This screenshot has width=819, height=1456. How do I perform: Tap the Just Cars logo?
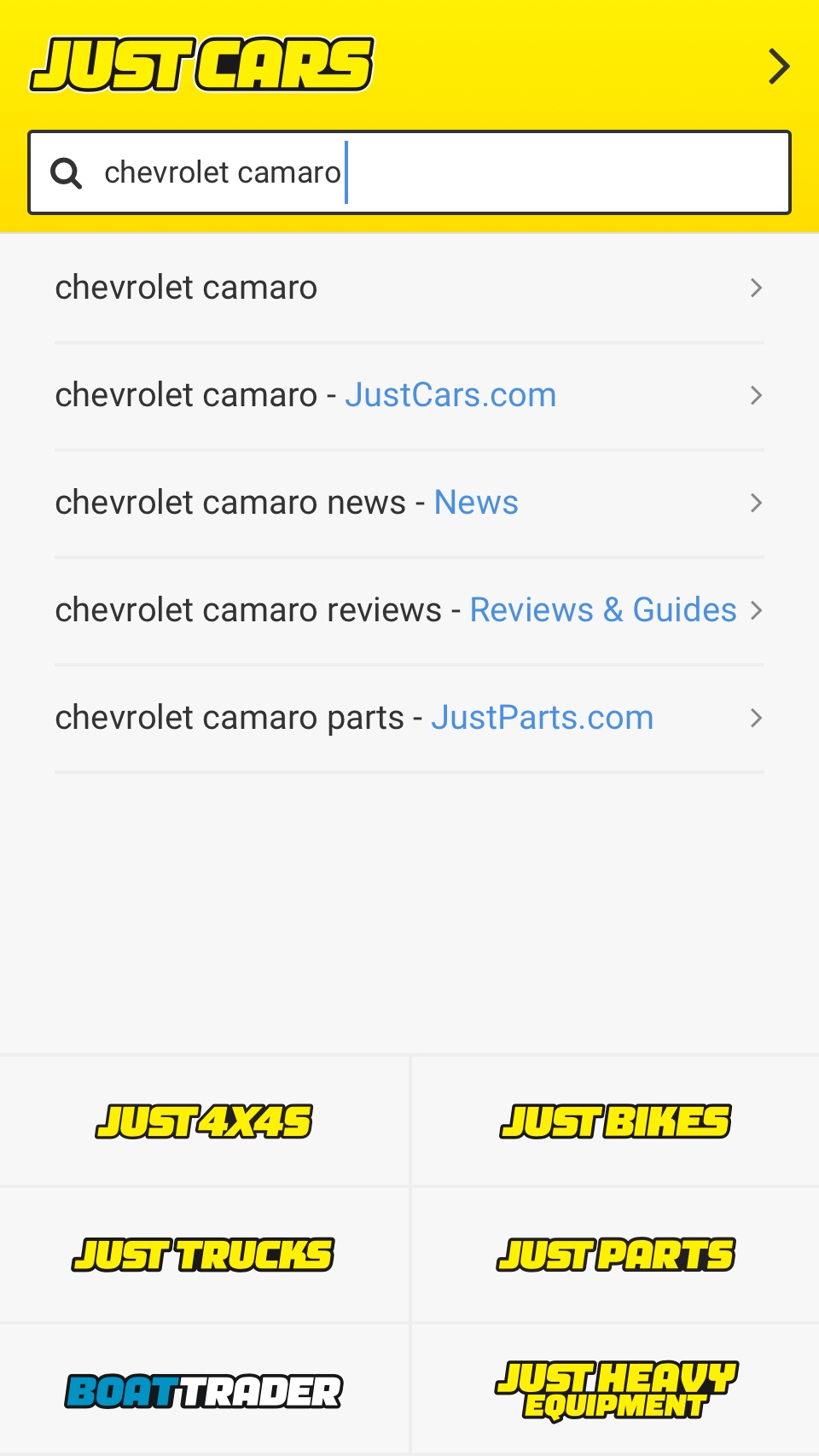[x=202, y=65]
